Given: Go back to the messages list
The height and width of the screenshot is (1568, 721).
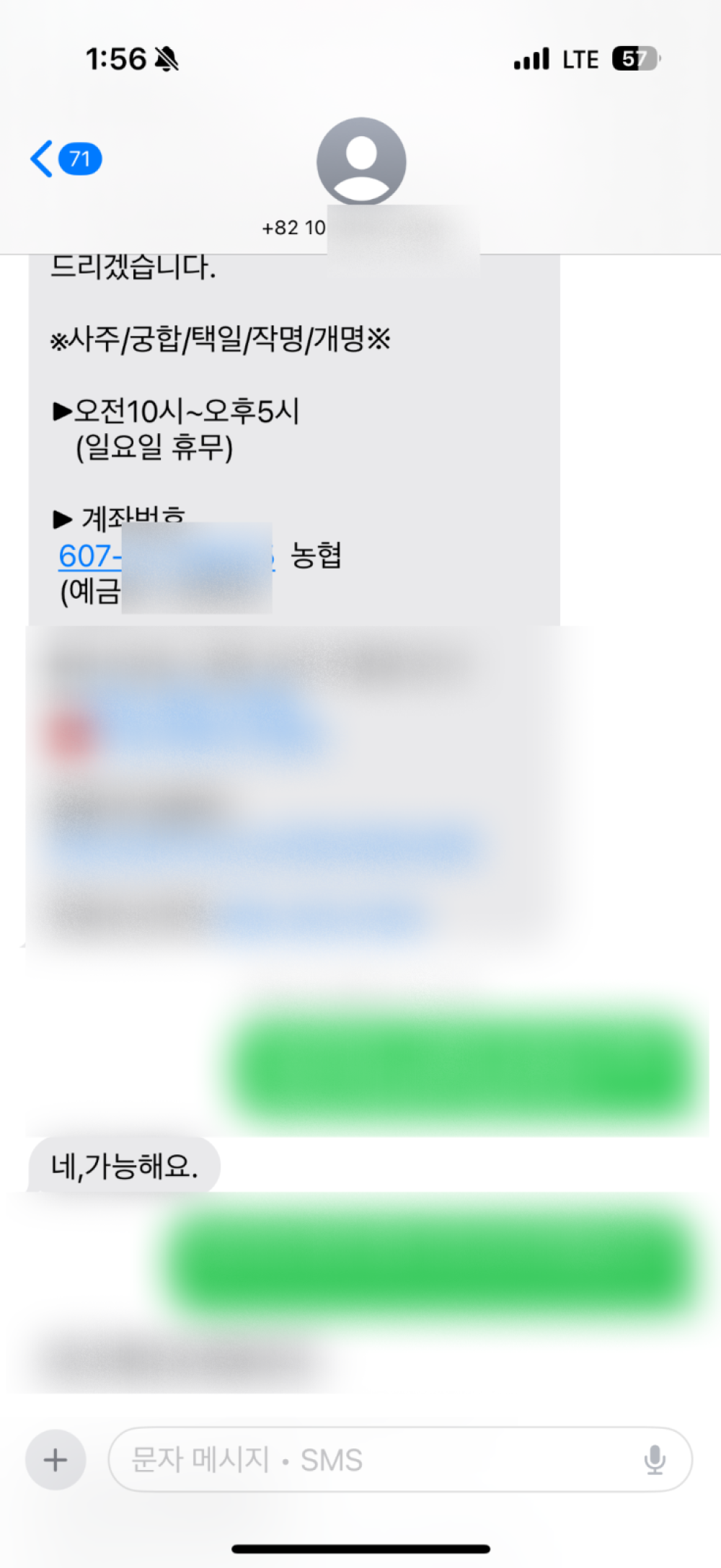Looking at the screenshot, I should (63, 159).
